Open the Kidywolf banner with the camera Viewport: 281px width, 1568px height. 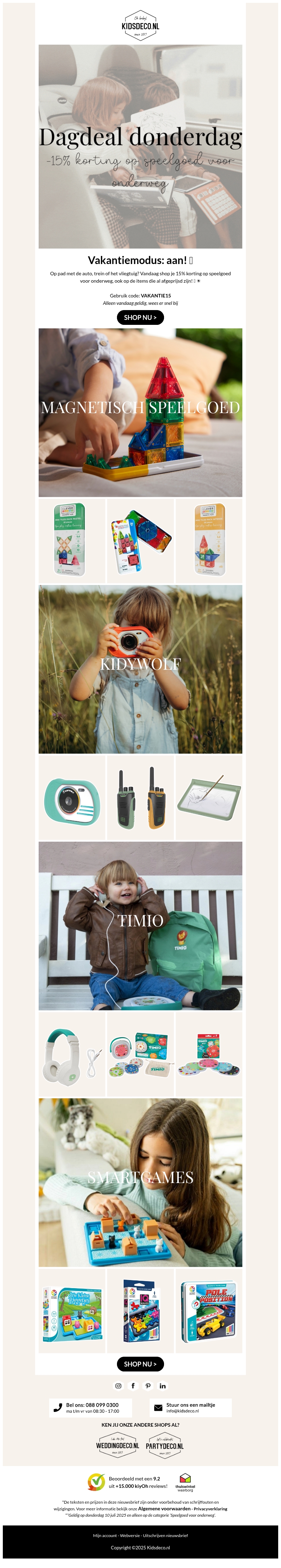coord(140,670)
